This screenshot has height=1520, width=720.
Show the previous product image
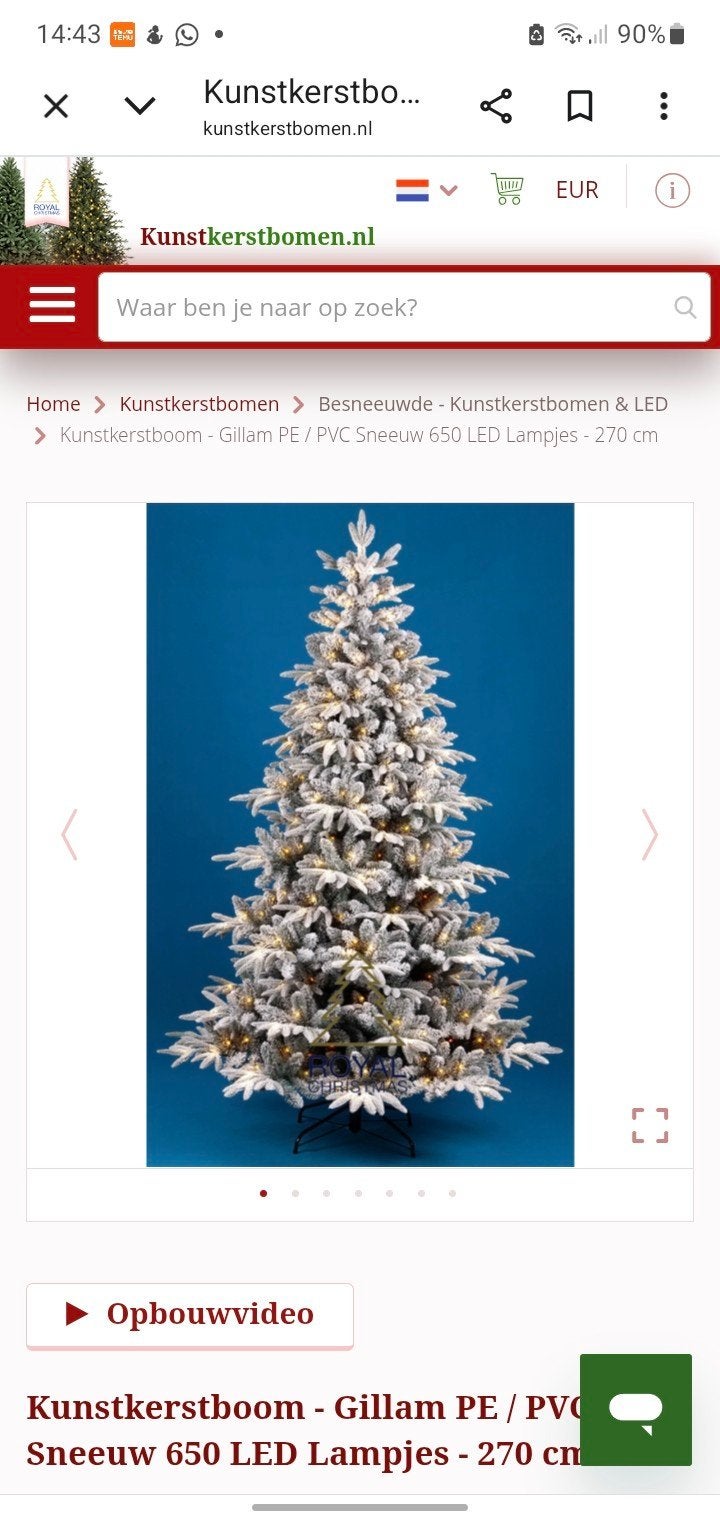69,834
